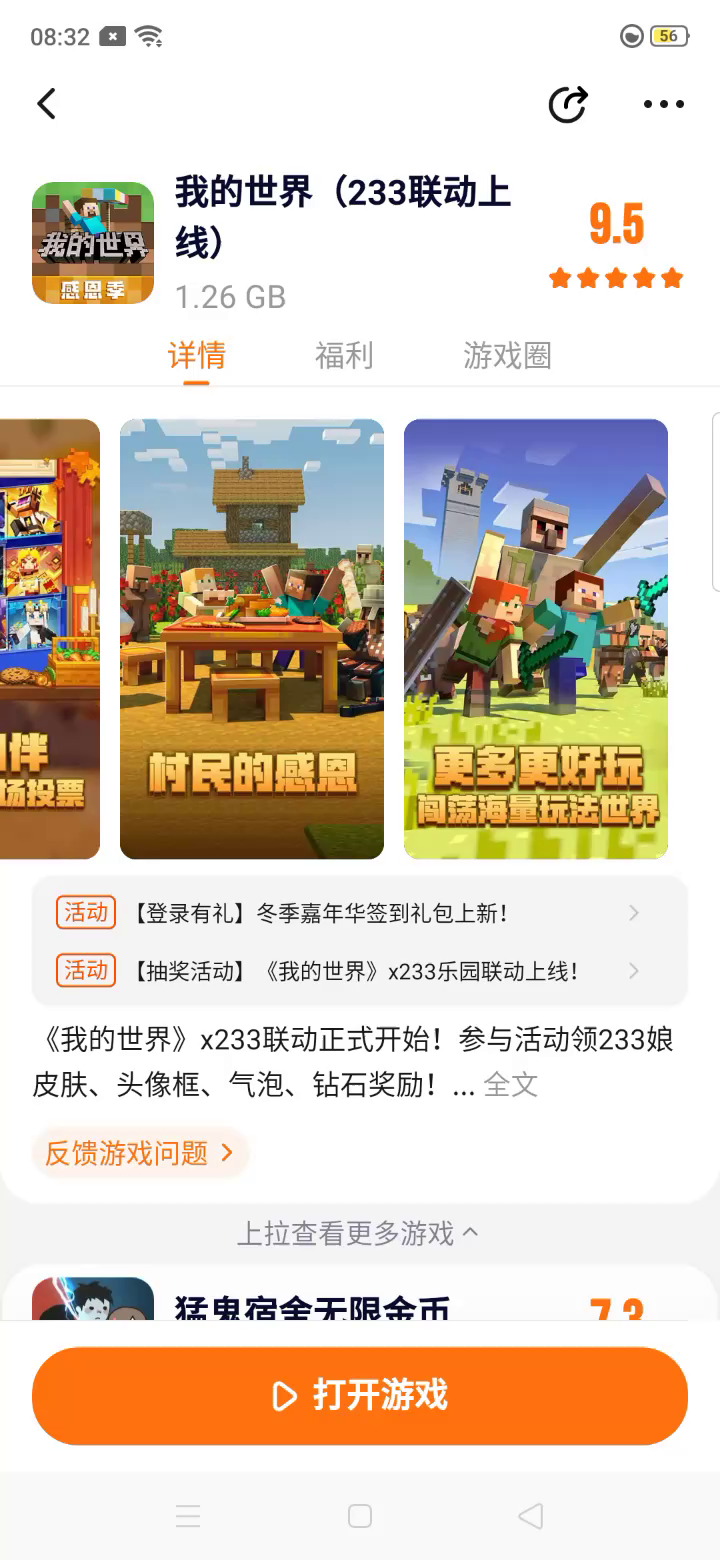Tap 反馈游戏问题 to report an issue

(x=140, y=1153)
